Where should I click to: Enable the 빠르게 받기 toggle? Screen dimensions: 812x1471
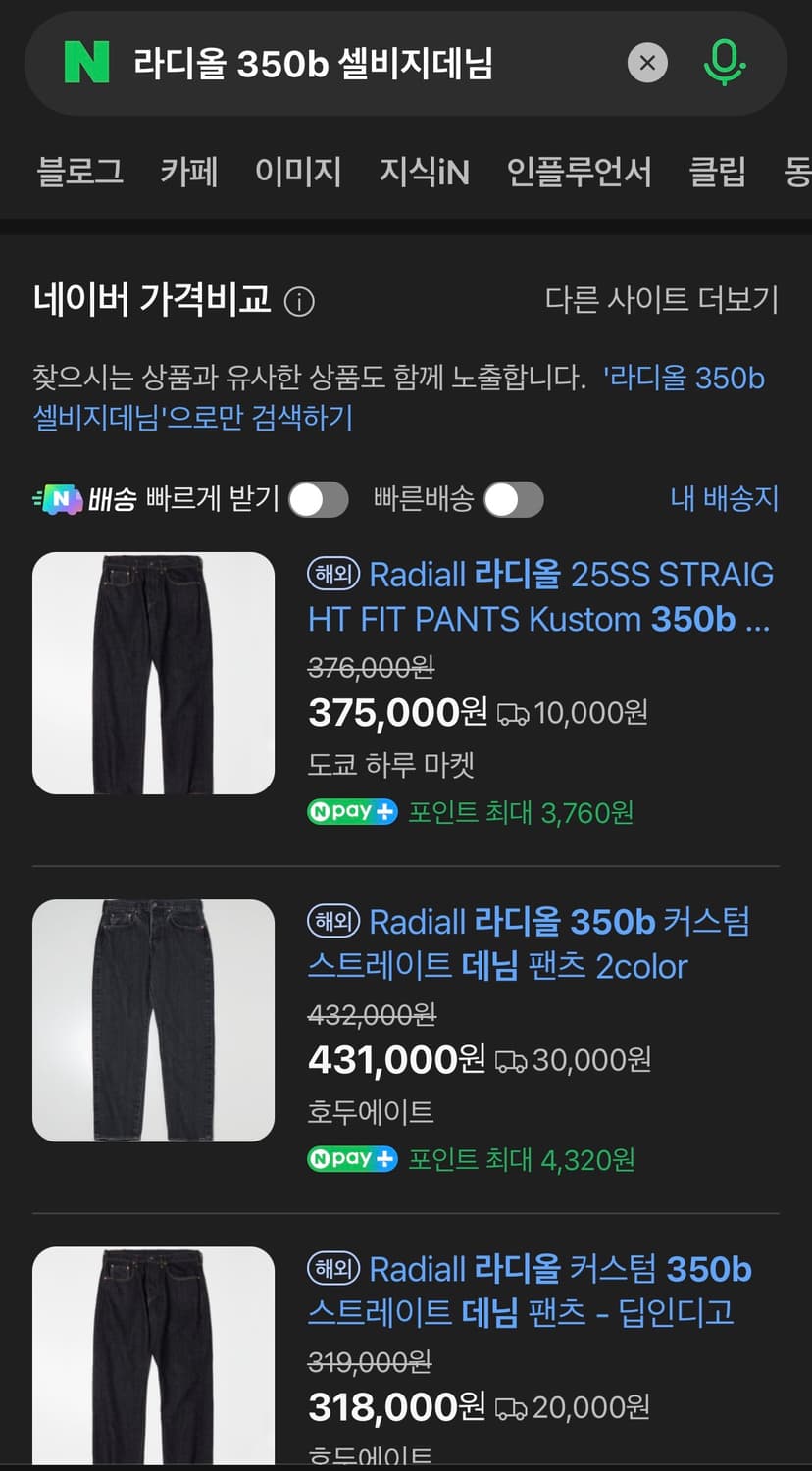(320, 499)
